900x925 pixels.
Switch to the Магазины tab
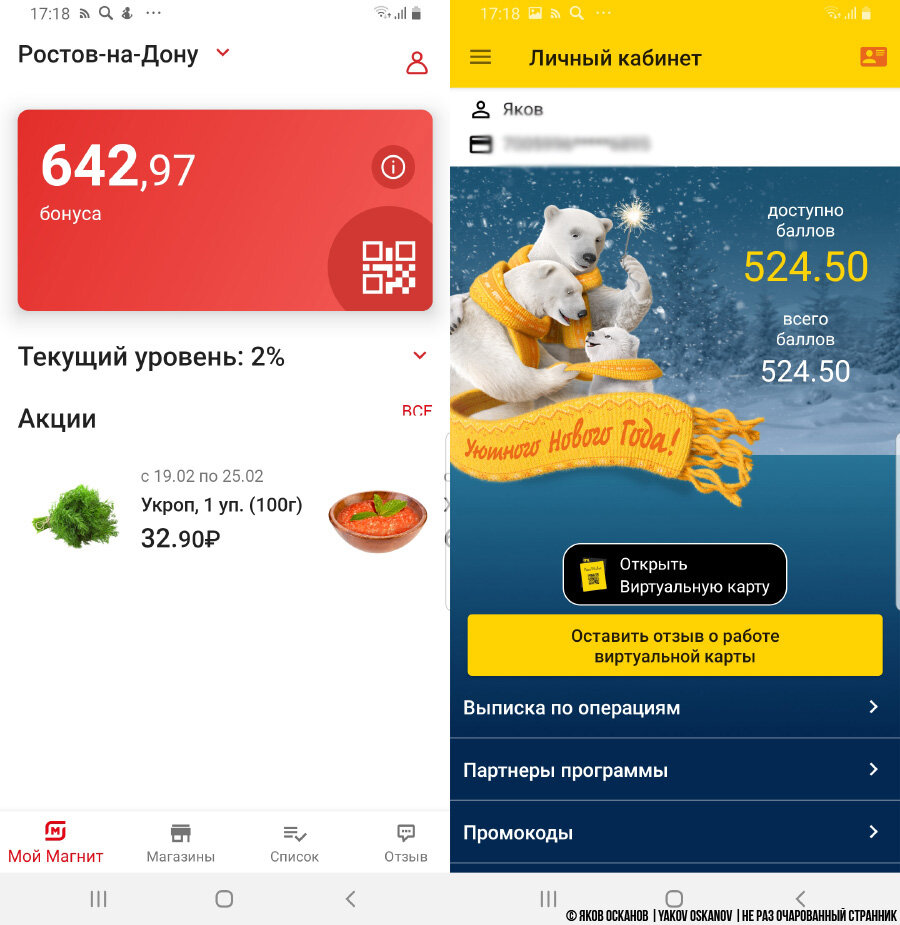180,843
